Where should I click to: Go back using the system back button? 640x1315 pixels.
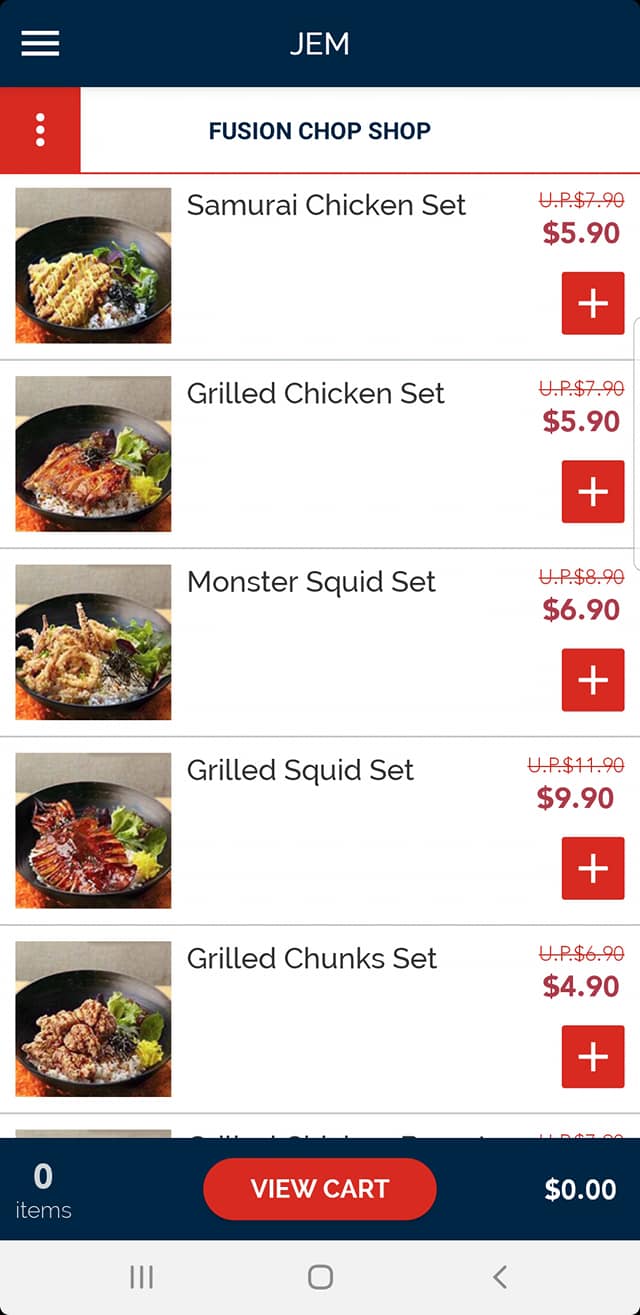pyautogui.click(x=500, y=1277)
